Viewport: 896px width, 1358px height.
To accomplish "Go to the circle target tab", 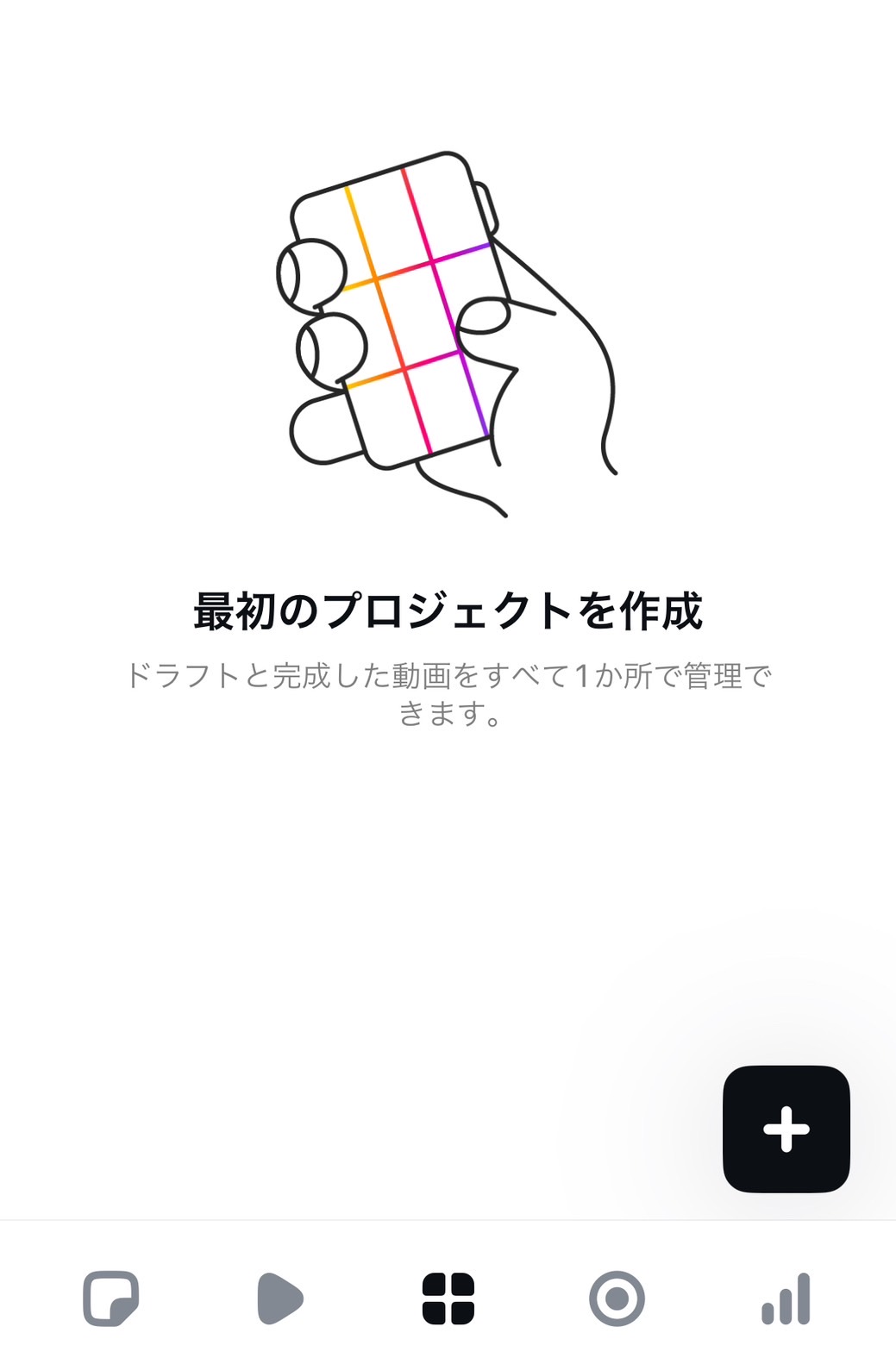I will click(x=617, y=1298).
